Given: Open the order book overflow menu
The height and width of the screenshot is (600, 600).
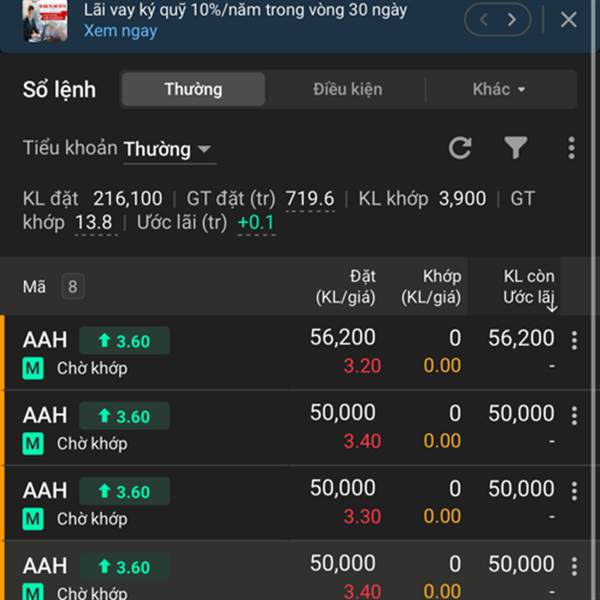Looking at the screenshot, I should (571, 148).
